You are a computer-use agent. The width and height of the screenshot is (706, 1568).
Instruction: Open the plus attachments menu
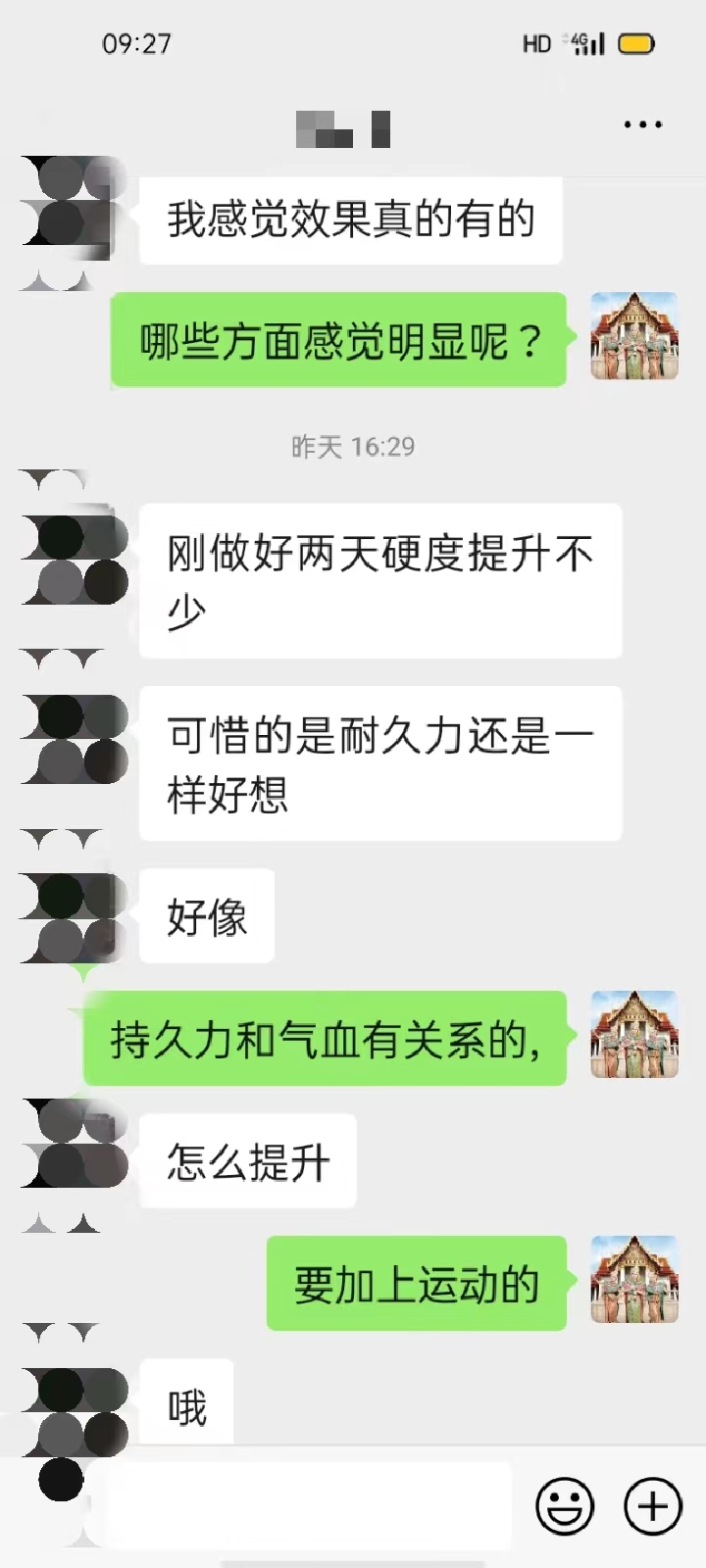tap(652, 1505)
